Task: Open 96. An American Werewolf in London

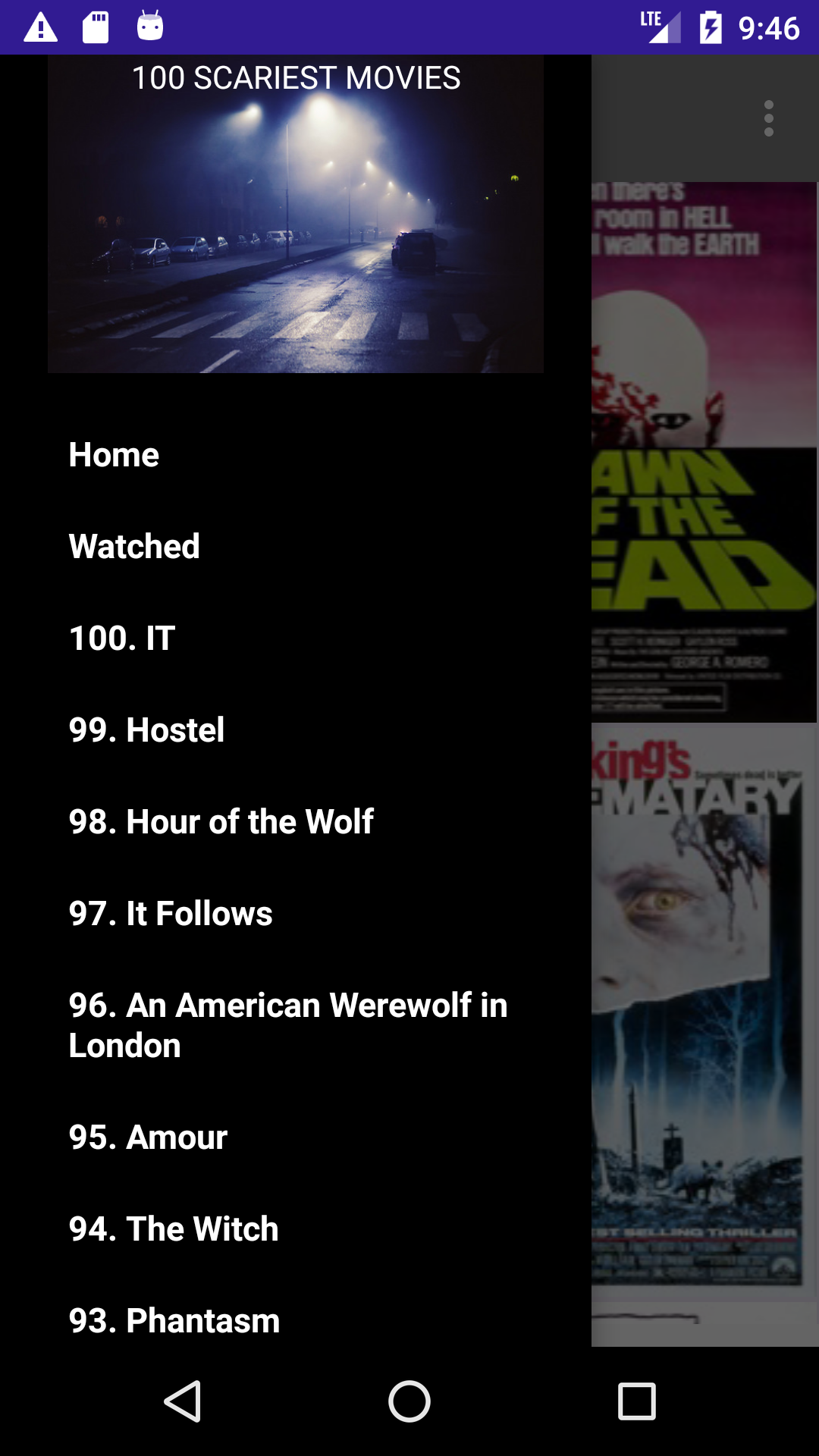Action: [x=287, y=1024]
